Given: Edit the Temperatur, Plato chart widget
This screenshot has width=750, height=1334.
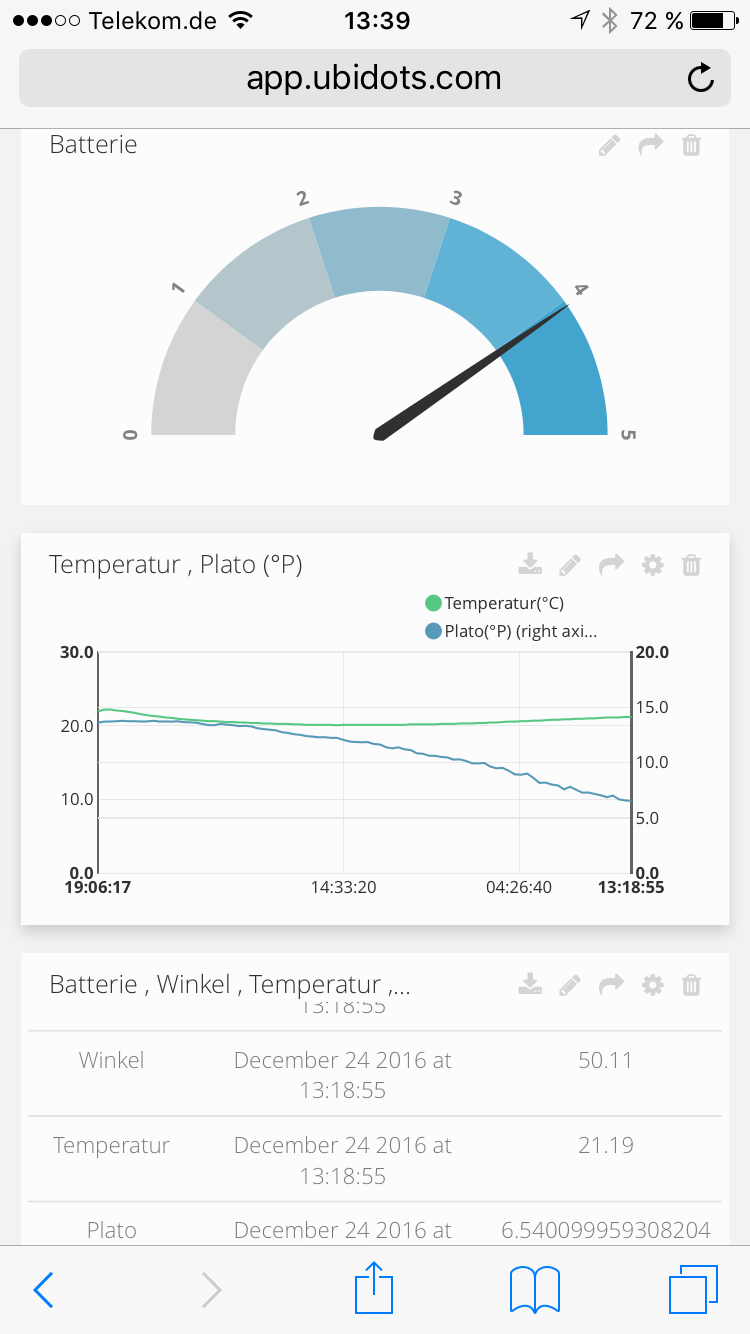Looking at the screenshot, I should click(x=569, y=565).
